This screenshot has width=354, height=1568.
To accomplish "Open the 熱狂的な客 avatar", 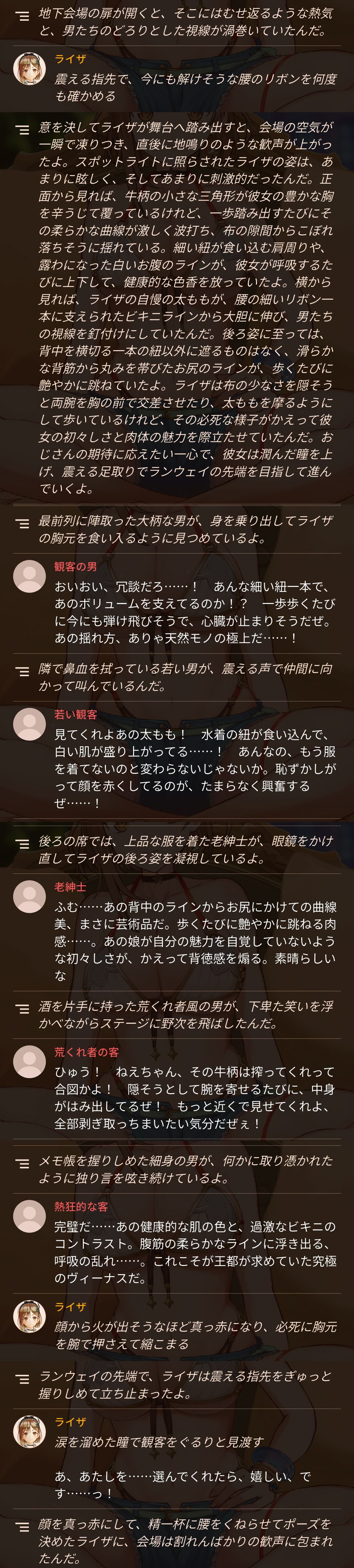I will (29, 1216).
